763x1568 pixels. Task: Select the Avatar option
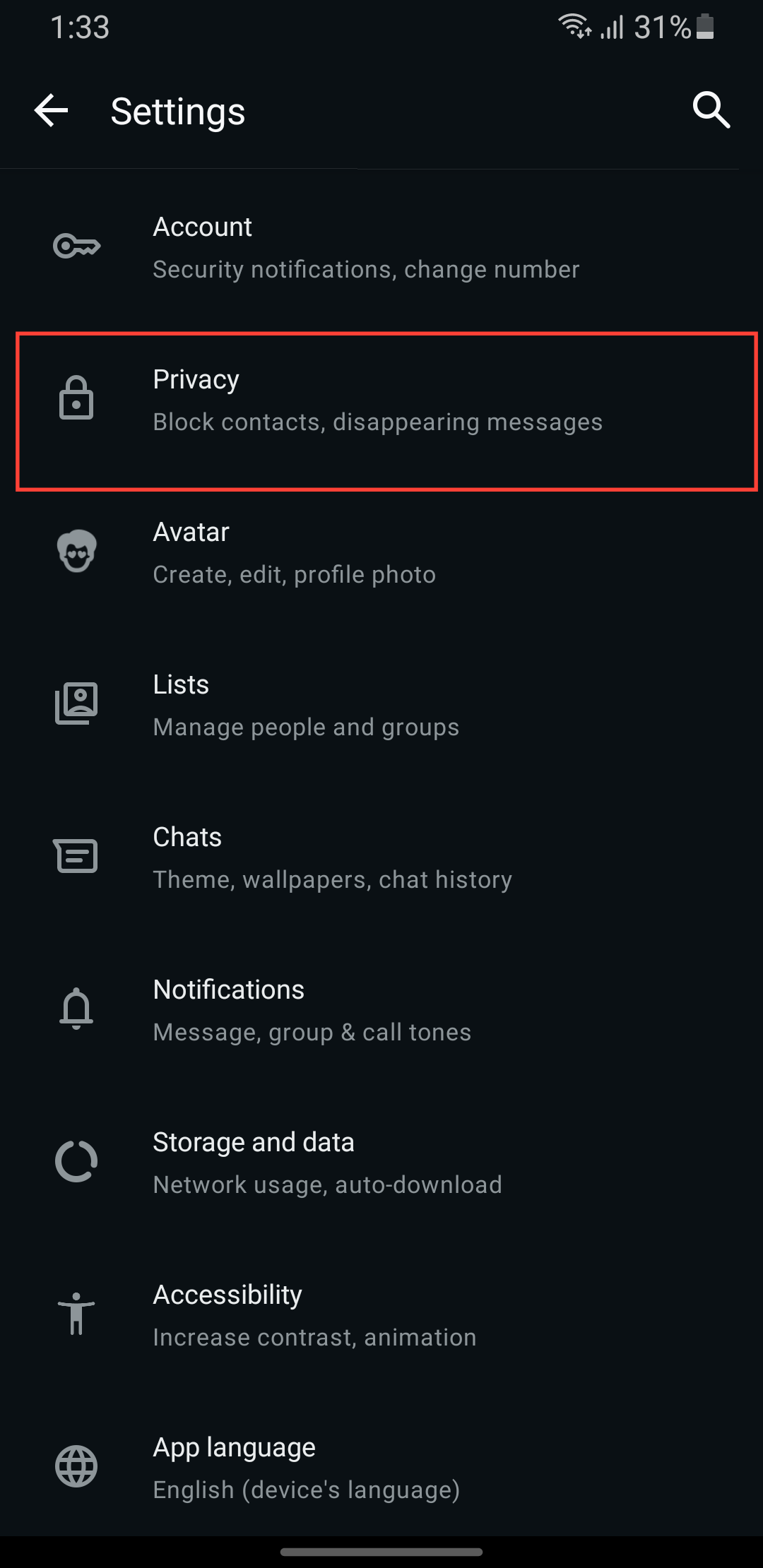pos(381,552)
